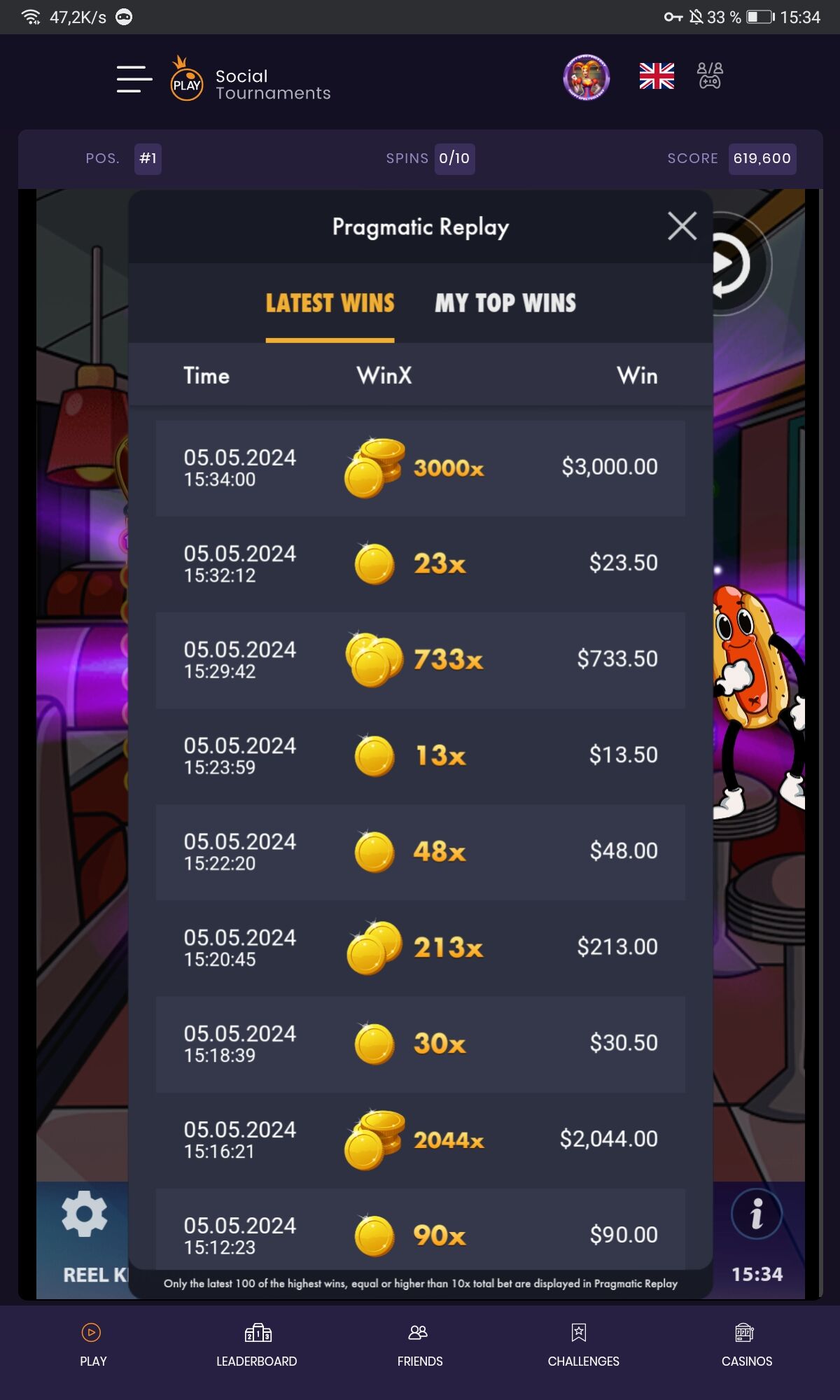Open the 48x win at 15:22:20

point(420,851)
